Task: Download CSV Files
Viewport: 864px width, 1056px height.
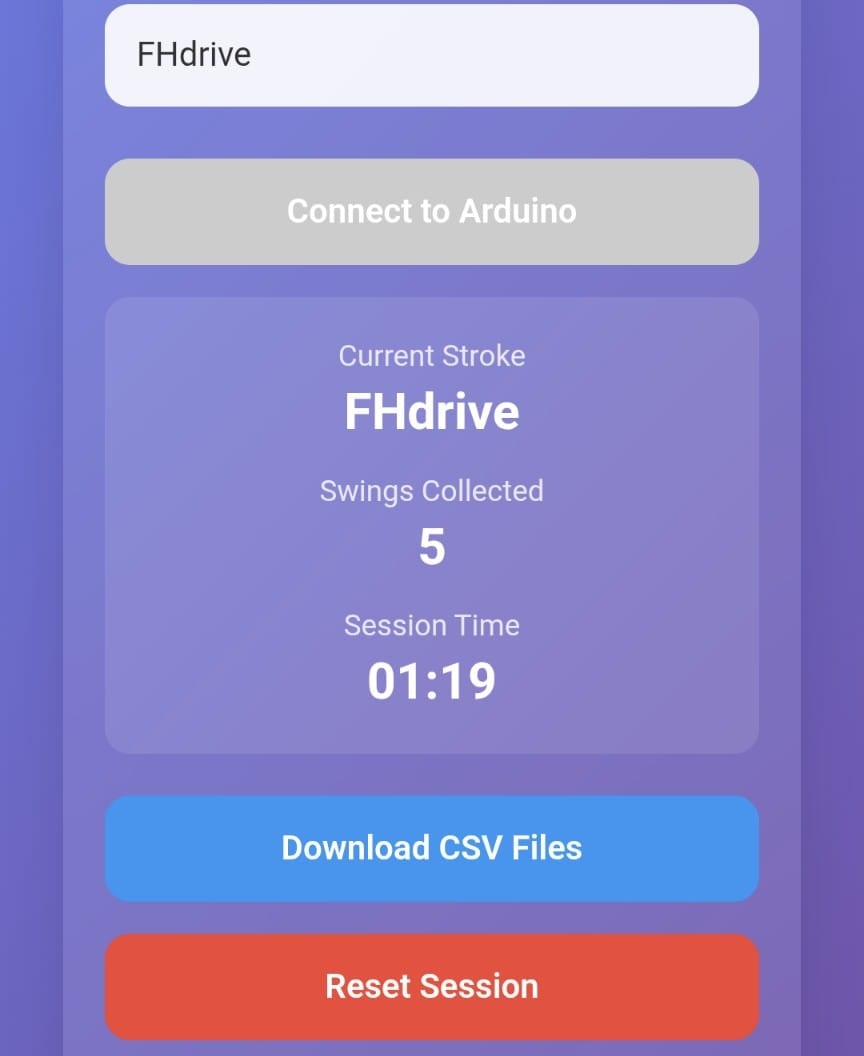Action: tap(431, 848)
